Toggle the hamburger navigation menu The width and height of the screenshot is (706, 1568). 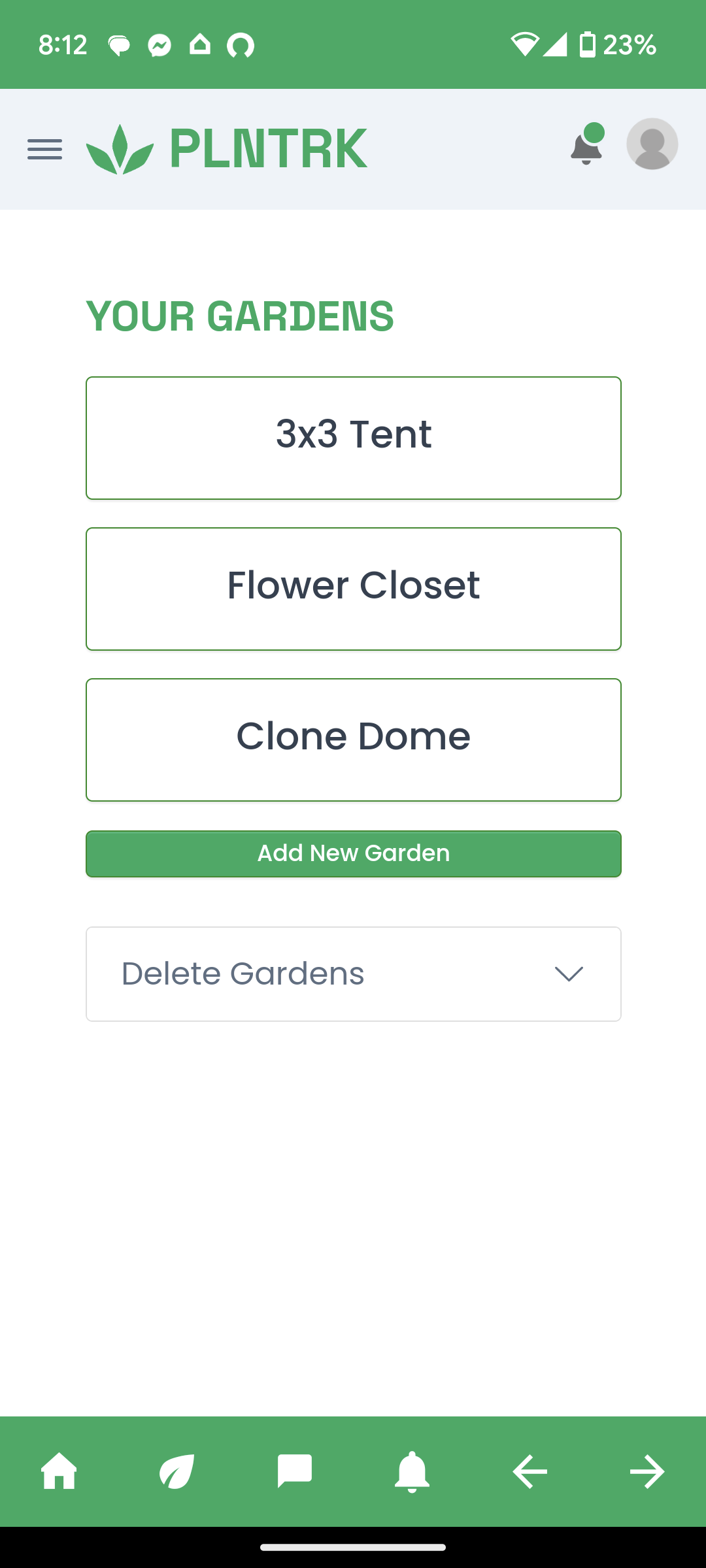tap(44, 149)
